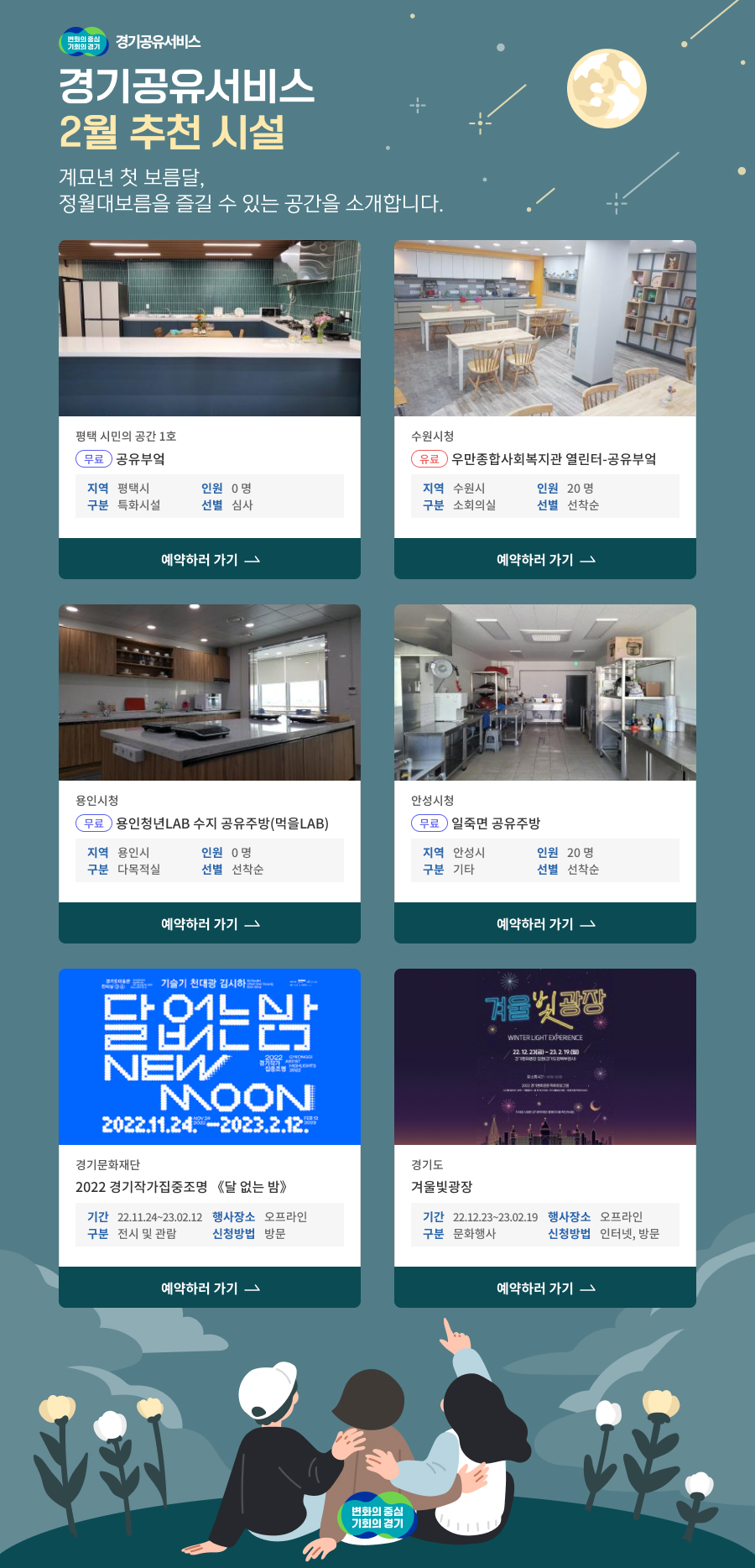Select the 유료 badge on 우만종합사회복지관 card

429,457
